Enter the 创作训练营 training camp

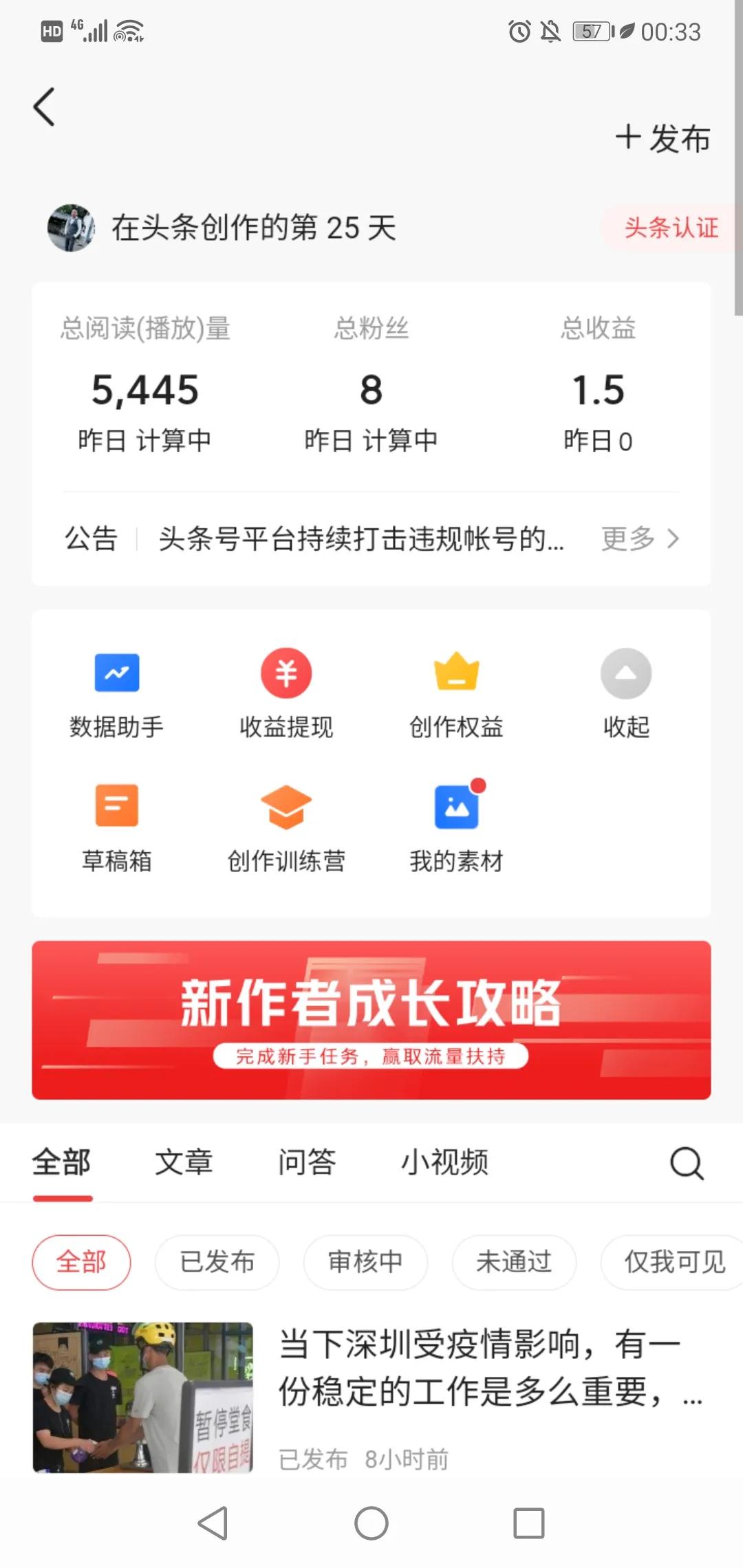pos(286,829)
